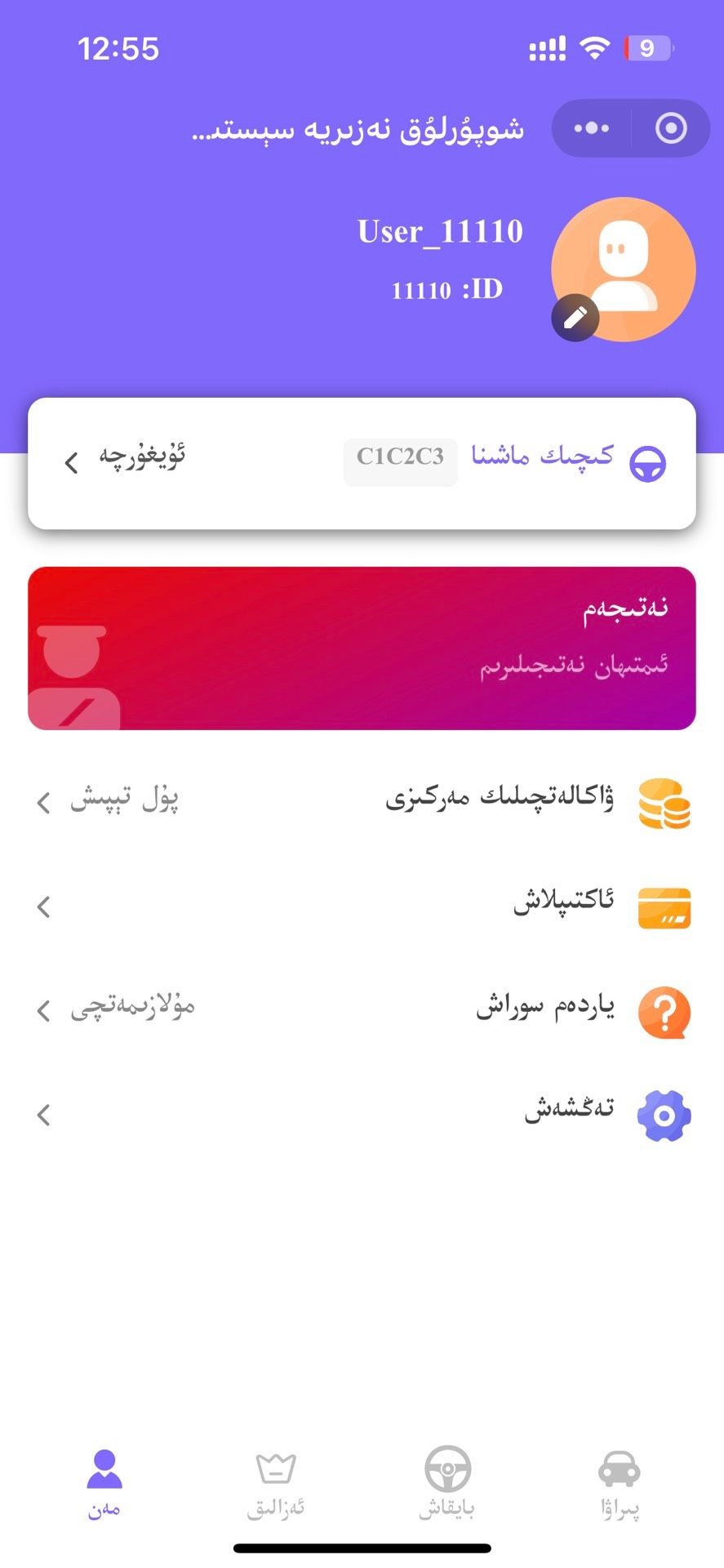
Task: Open the نەتىجەم exam results card
Action: pyautogui.click(x=362, y=648)
